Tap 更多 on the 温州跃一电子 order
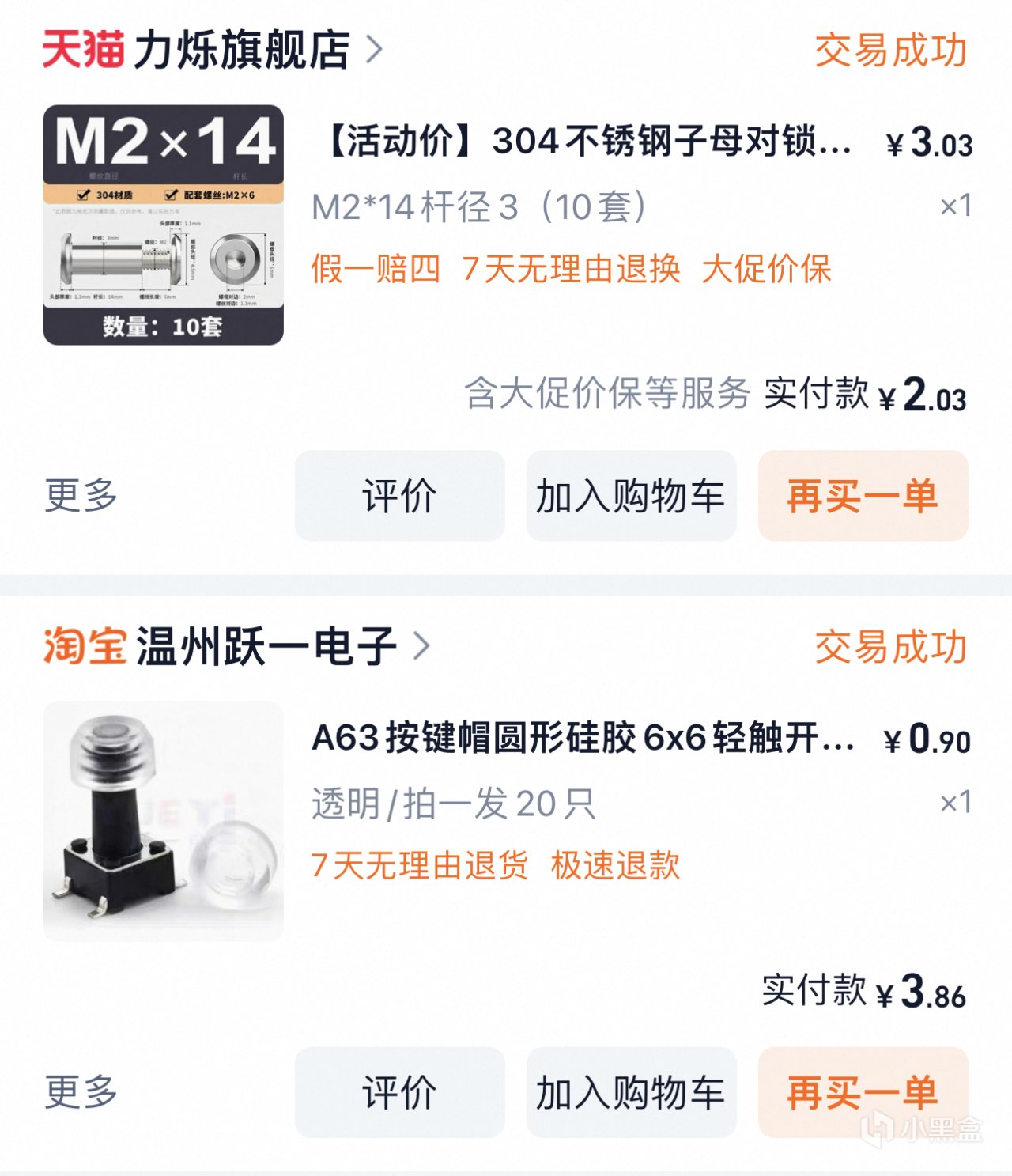Viewport: 1012px width, 1176px height. (x=81, y=1092)
